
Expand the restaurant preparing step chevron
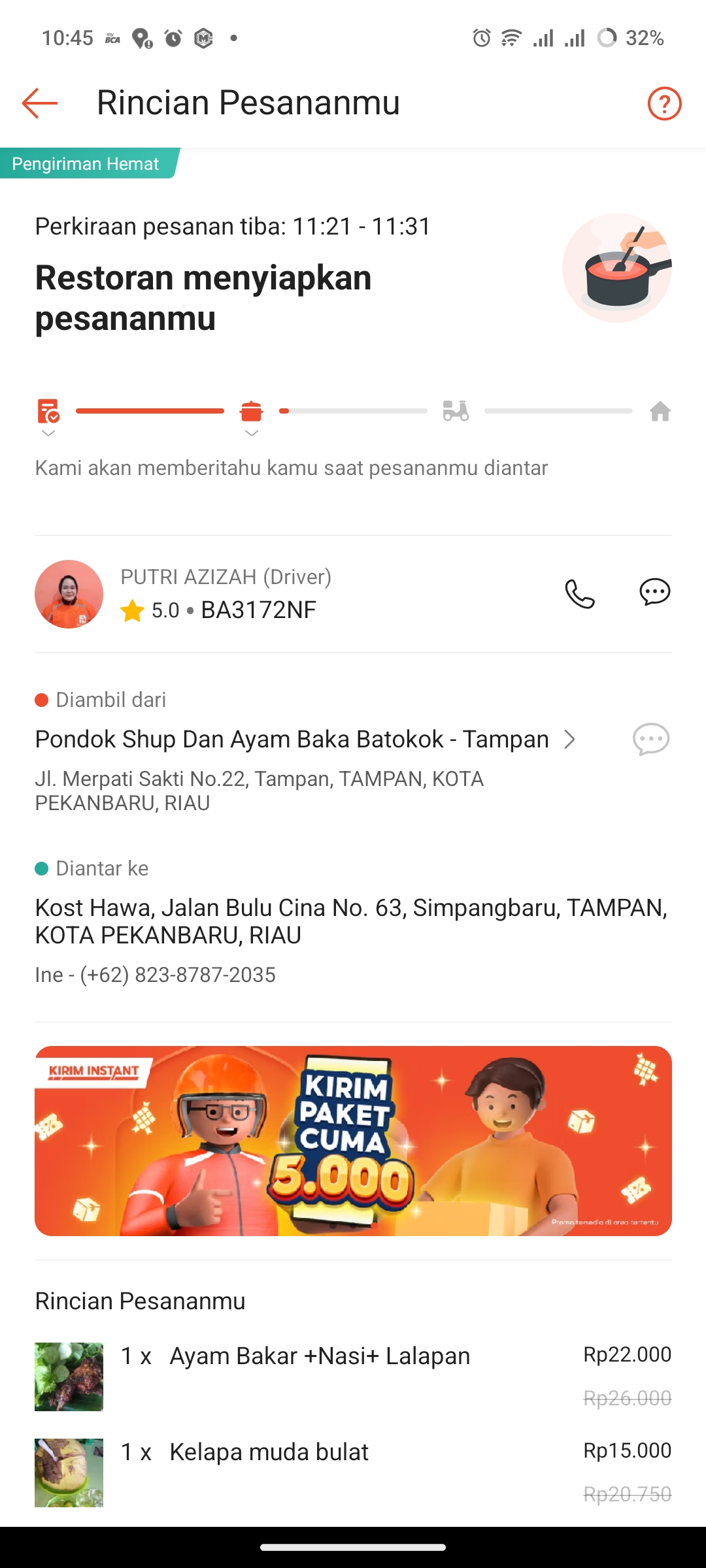[252, 433]
